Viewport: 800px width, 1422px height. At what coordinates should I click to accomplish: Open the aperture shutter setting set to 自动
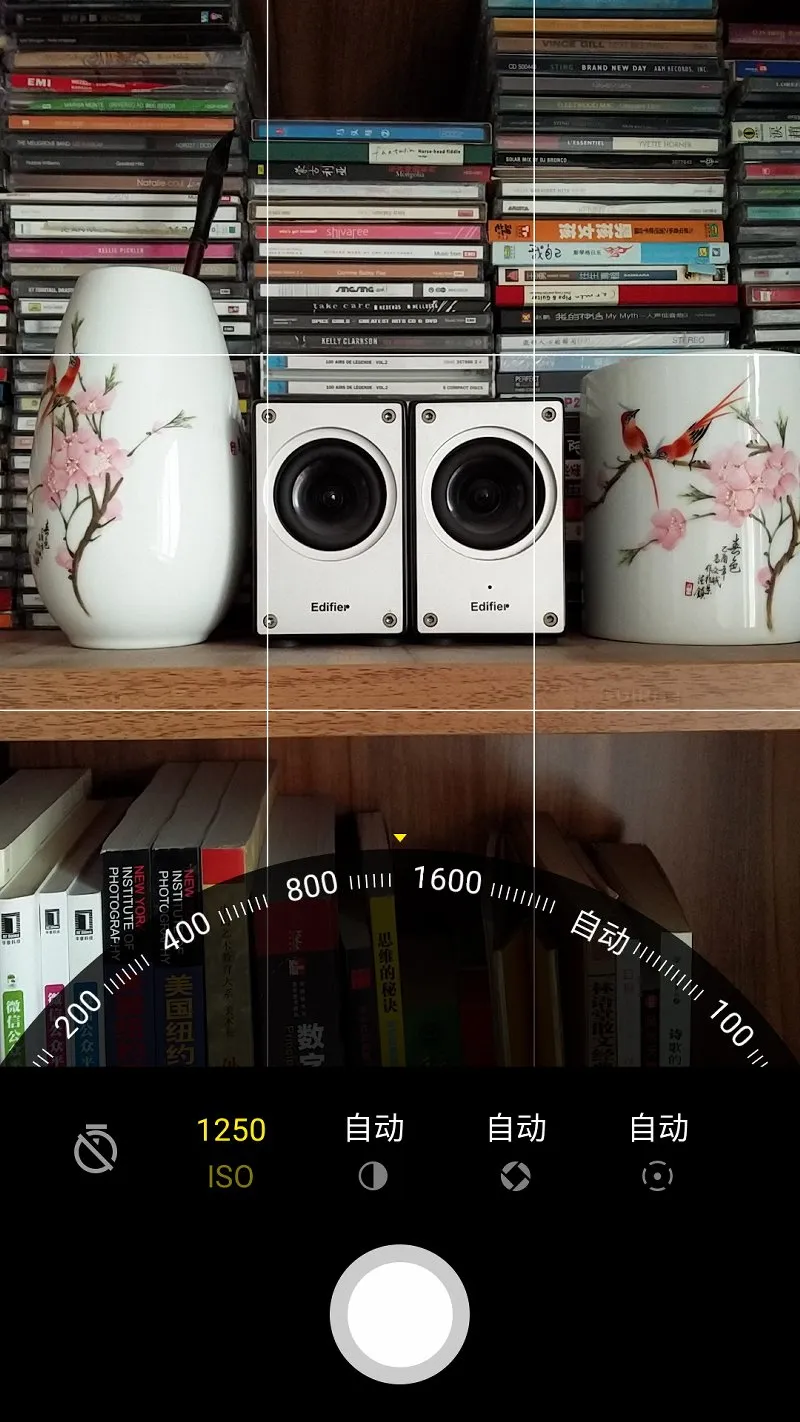516,1150
